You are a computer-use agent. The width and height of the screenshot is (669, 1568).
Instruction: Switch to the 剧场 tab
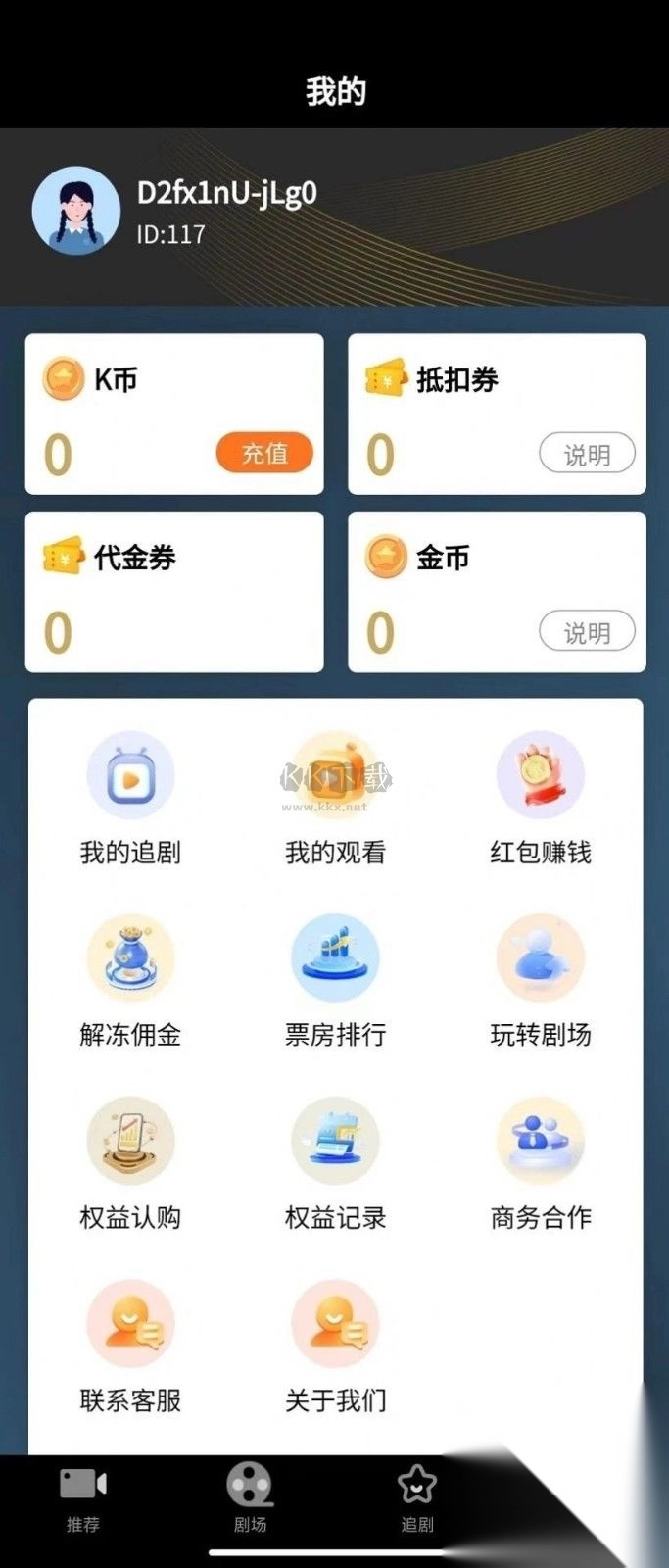pyautogui.click(x=251, y=1499)
